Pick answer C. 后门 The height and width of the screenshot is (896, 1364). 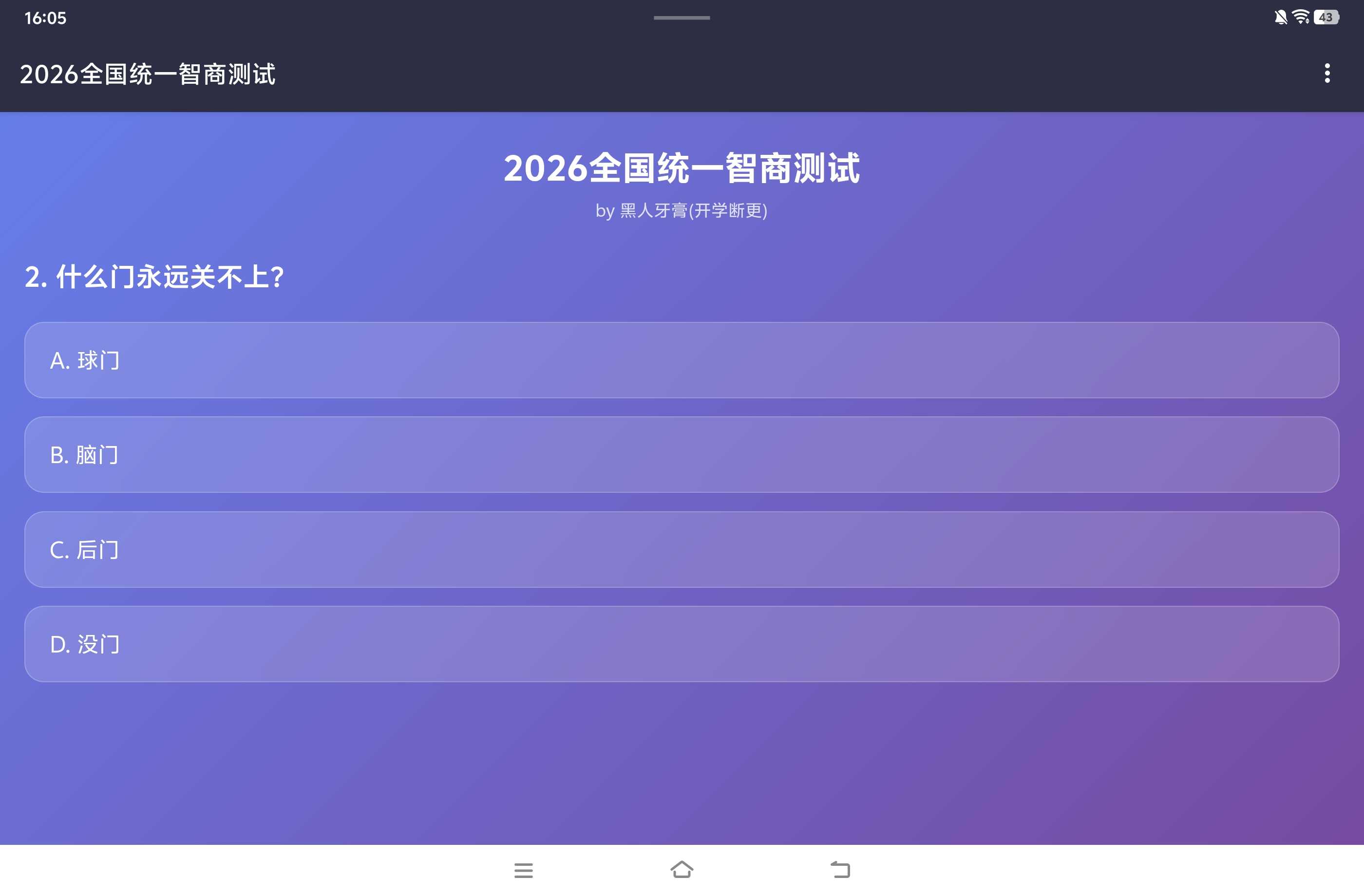click(682, 549)
